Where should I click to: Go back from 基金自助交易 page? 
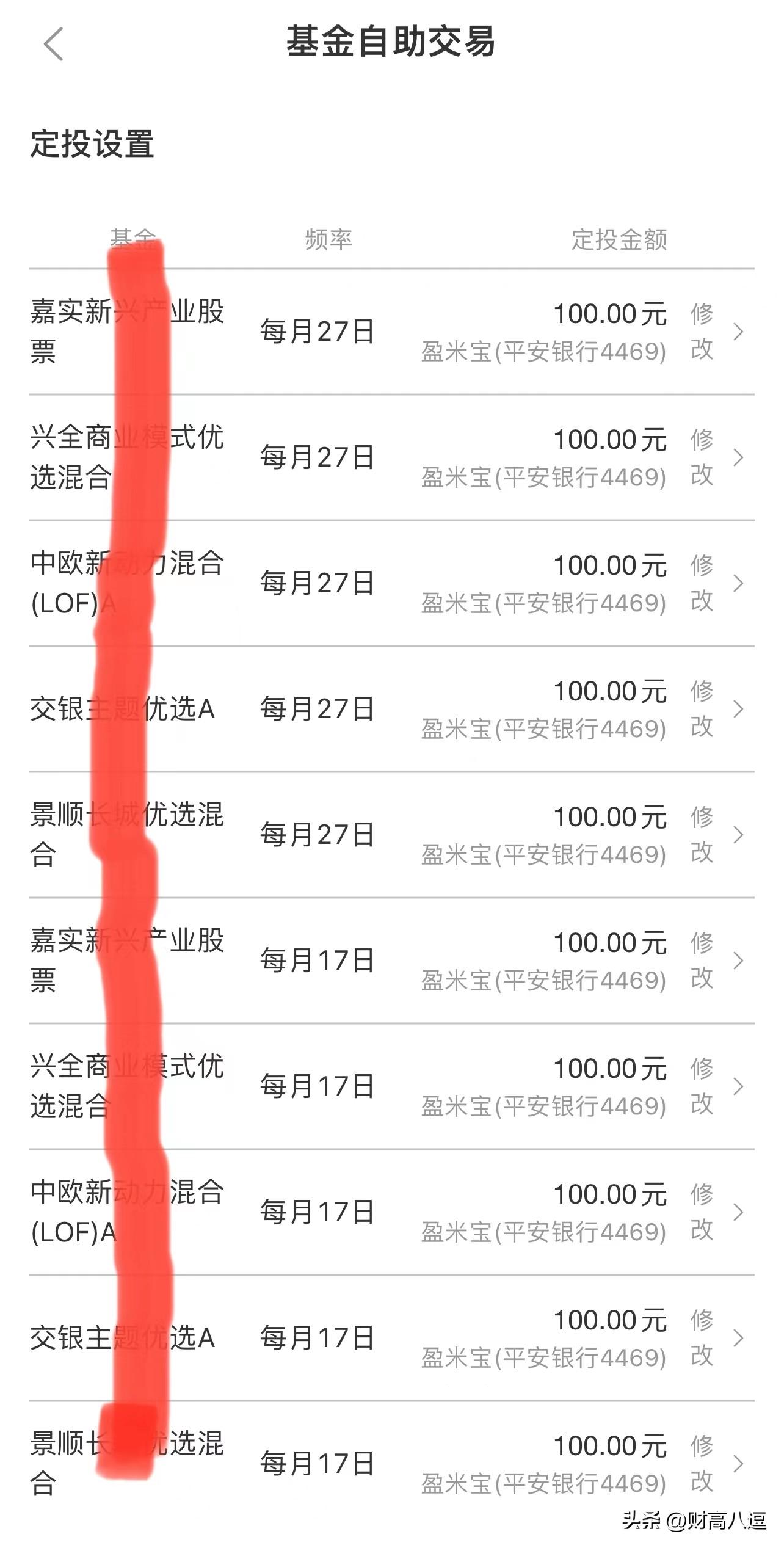click(x=54, y=44)
